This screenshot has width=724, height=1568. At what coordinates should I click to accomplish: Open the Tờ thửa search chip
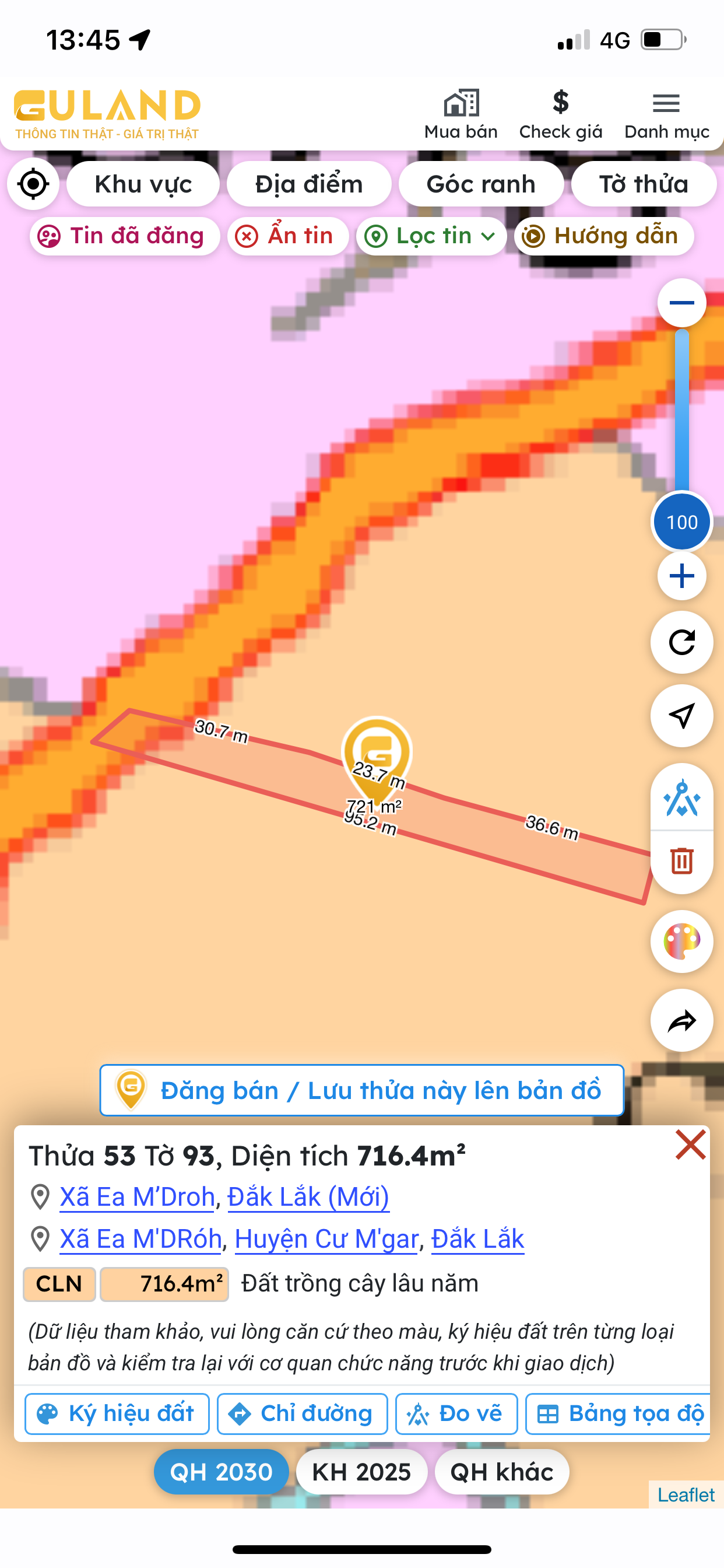(643, 184)
